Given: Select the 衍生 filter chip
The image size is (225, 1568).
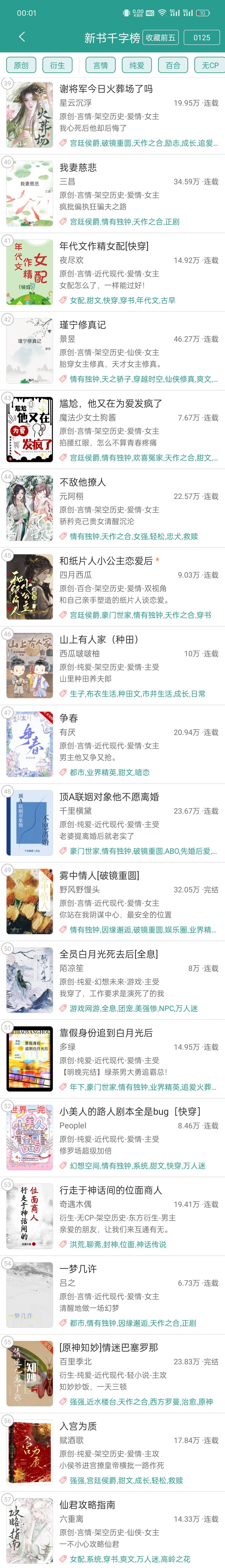Looking at the screenshot, I should [58, 65].
